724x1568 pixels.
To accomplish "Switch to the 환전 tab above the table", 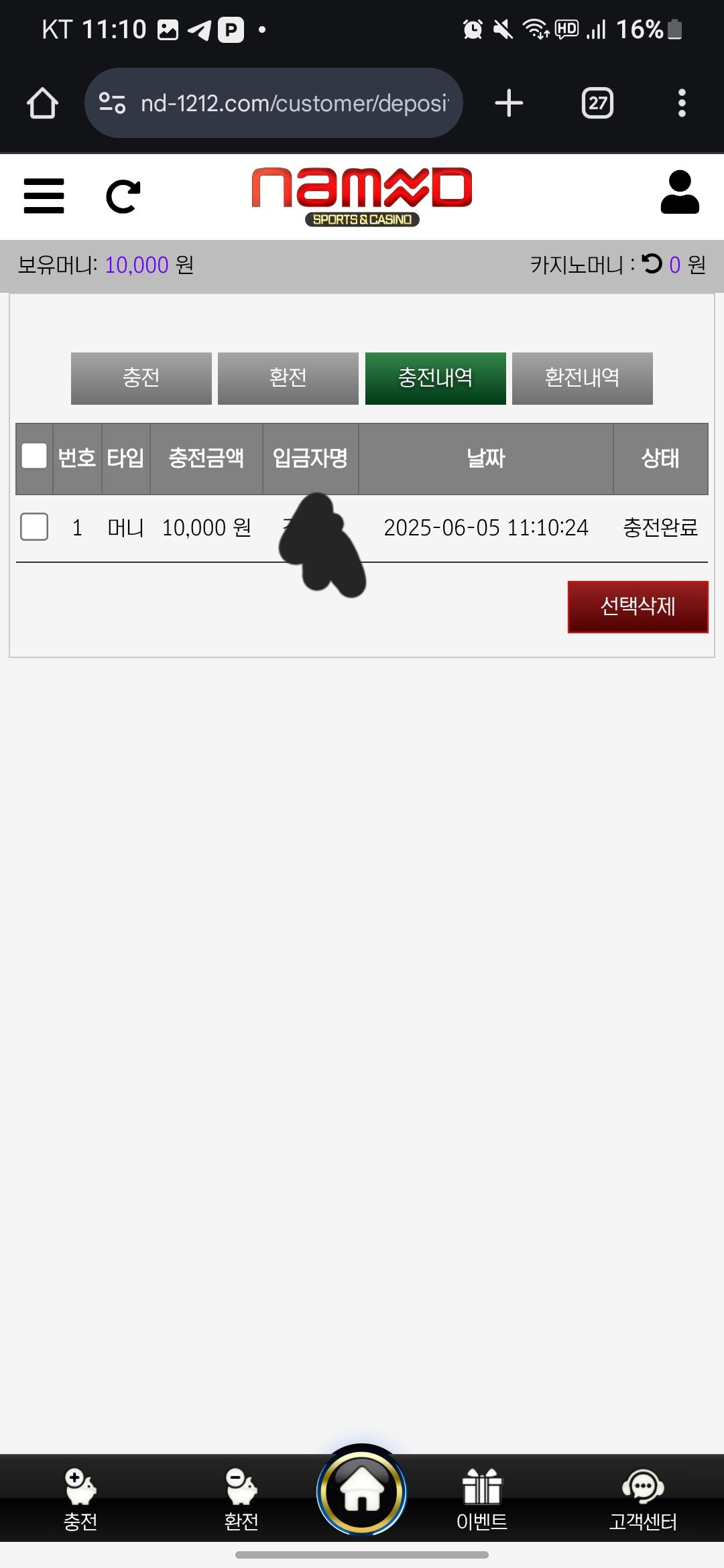I will [x=288, y=379].
